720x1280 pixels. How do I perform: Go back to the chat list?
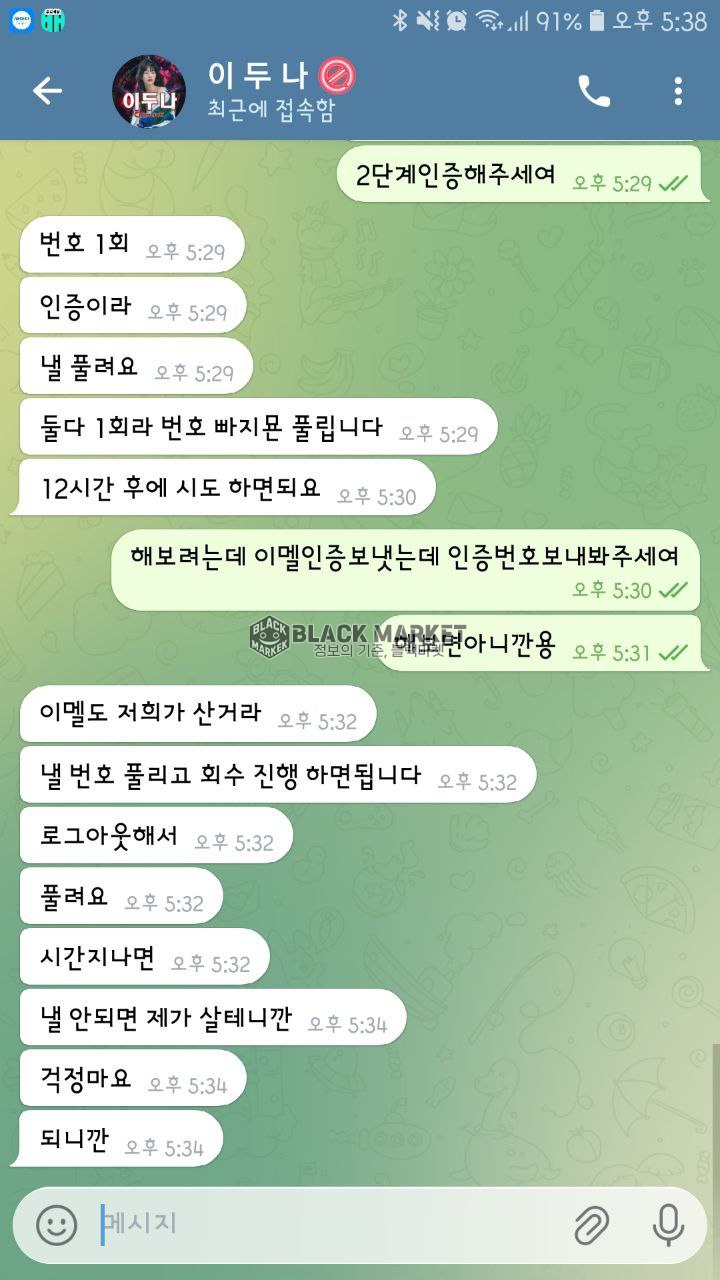tap(47, 91)
